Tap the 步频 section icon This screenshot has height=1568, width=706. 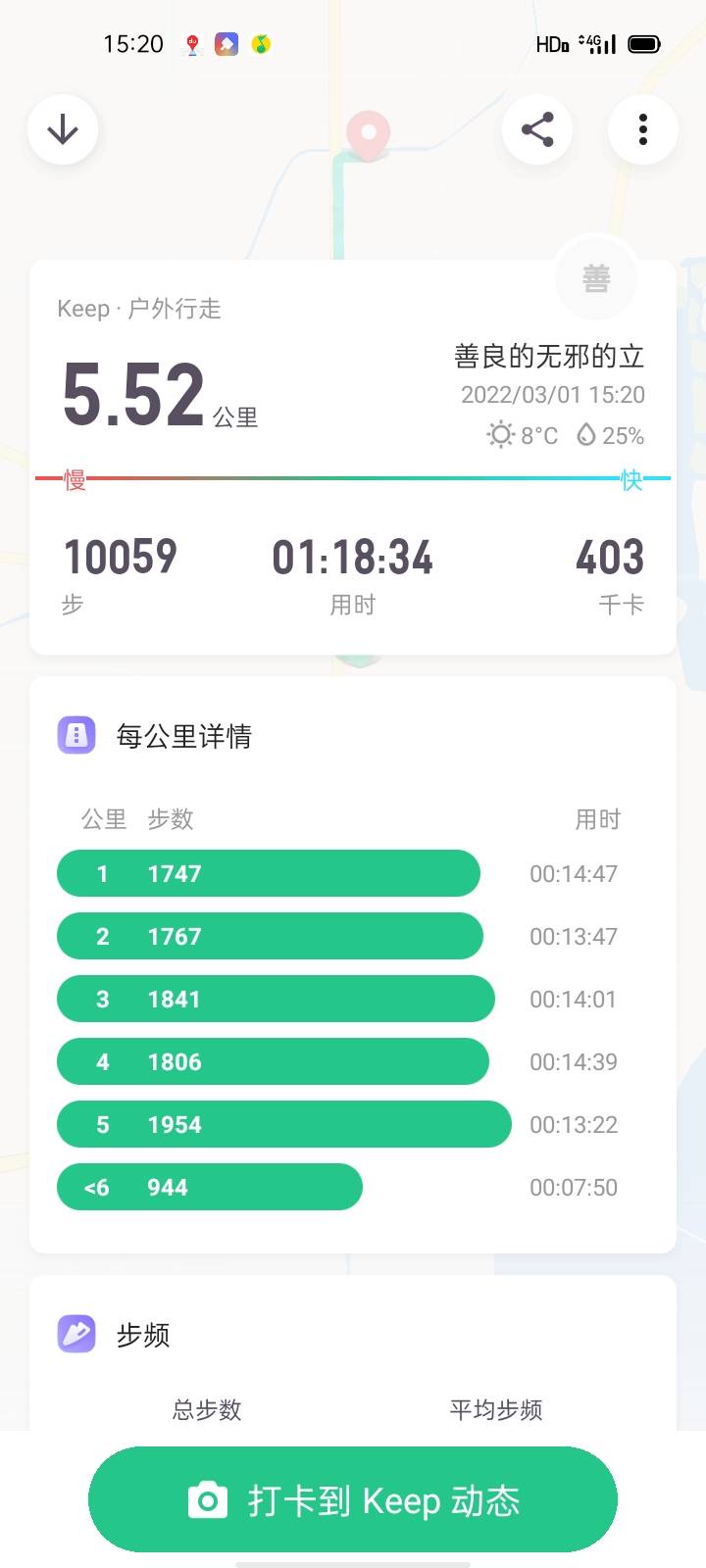(76, 1333)
